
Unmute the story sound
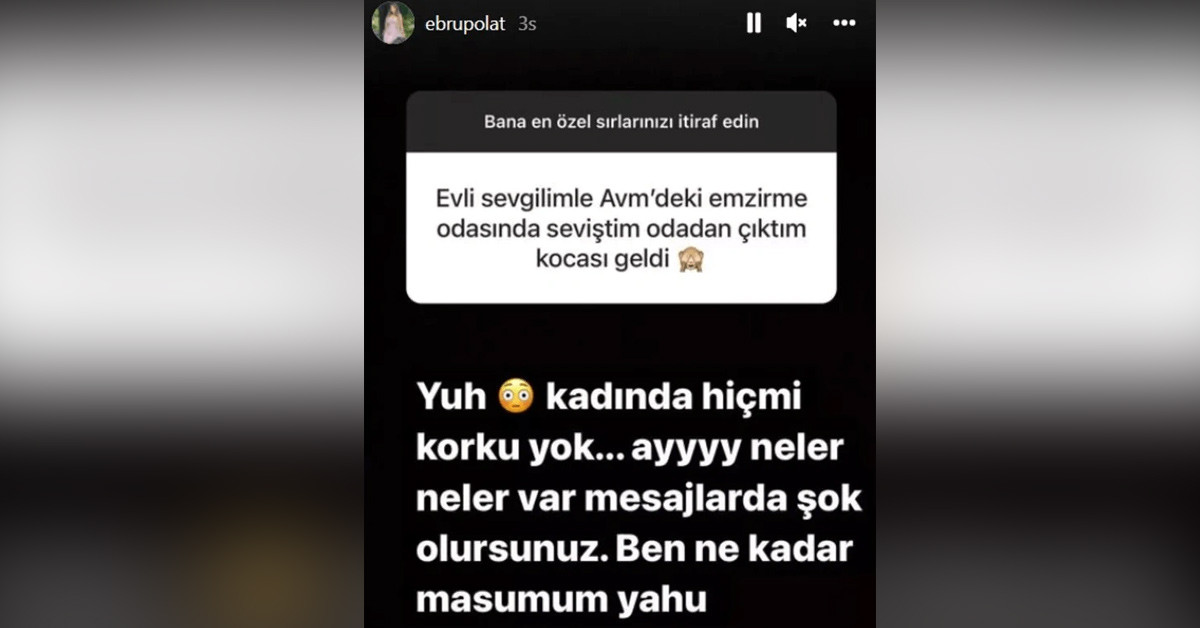click(797, 23)
